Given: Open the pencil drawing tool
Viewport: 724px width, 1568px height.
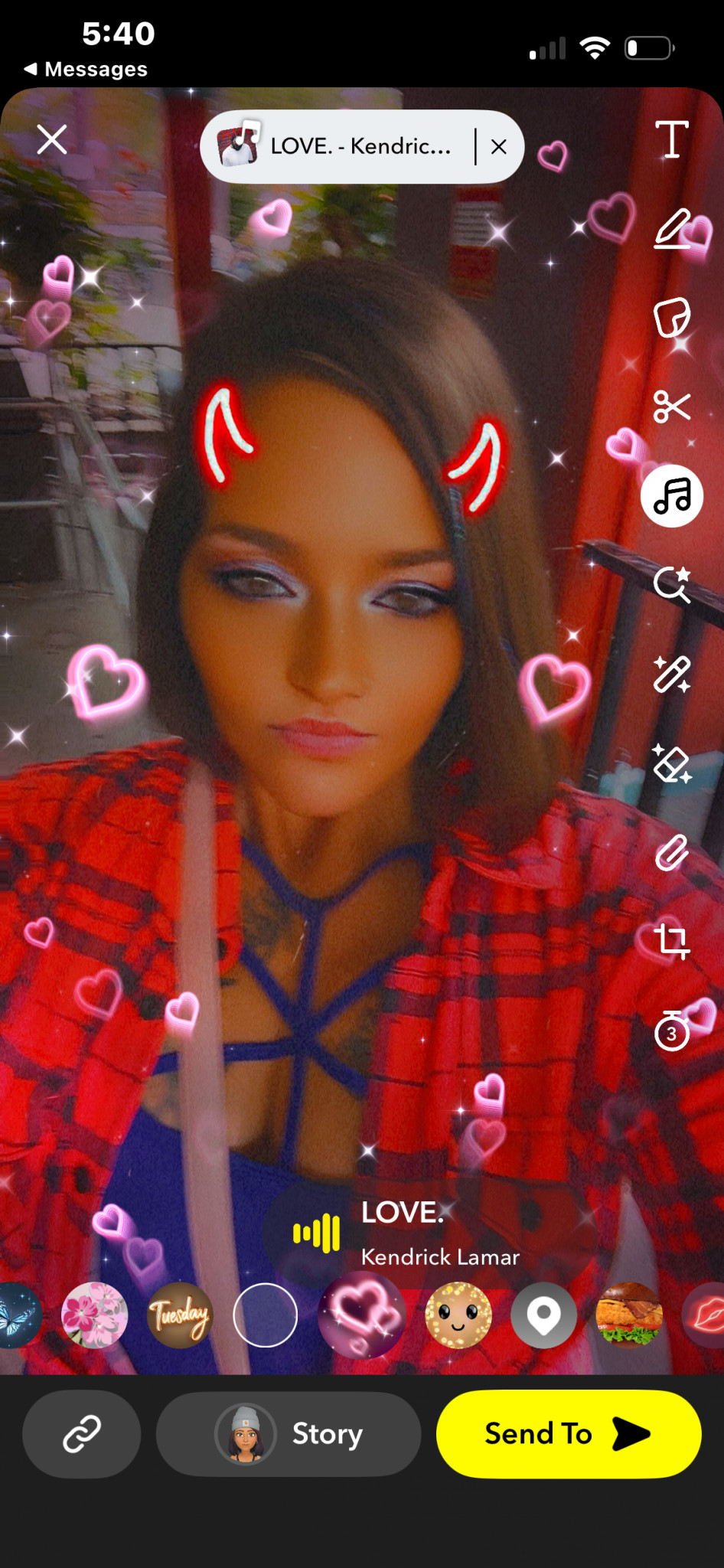Looking at the screenshot, I should tap(672, 229).
